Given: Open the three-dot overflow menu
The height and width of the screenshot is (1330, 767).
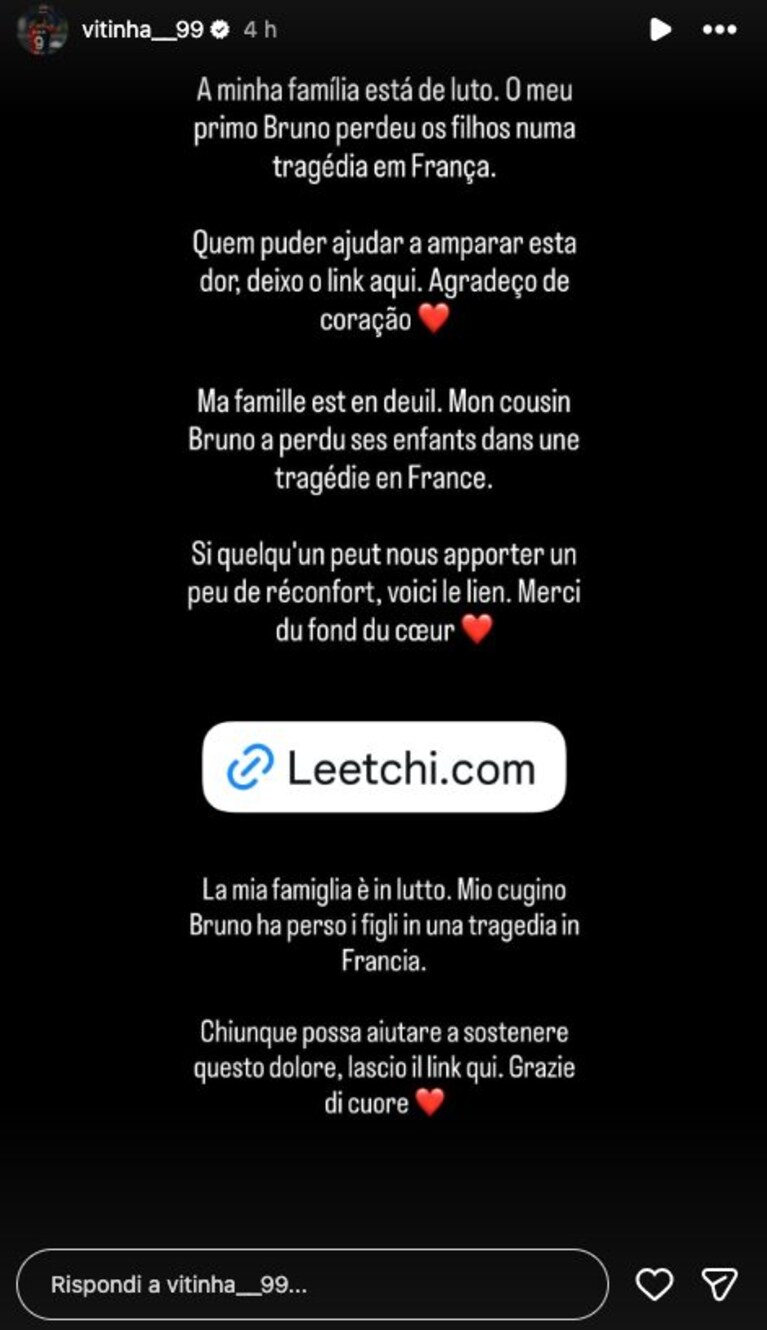Looking at the screenshot, I should (x=720, y=30).
